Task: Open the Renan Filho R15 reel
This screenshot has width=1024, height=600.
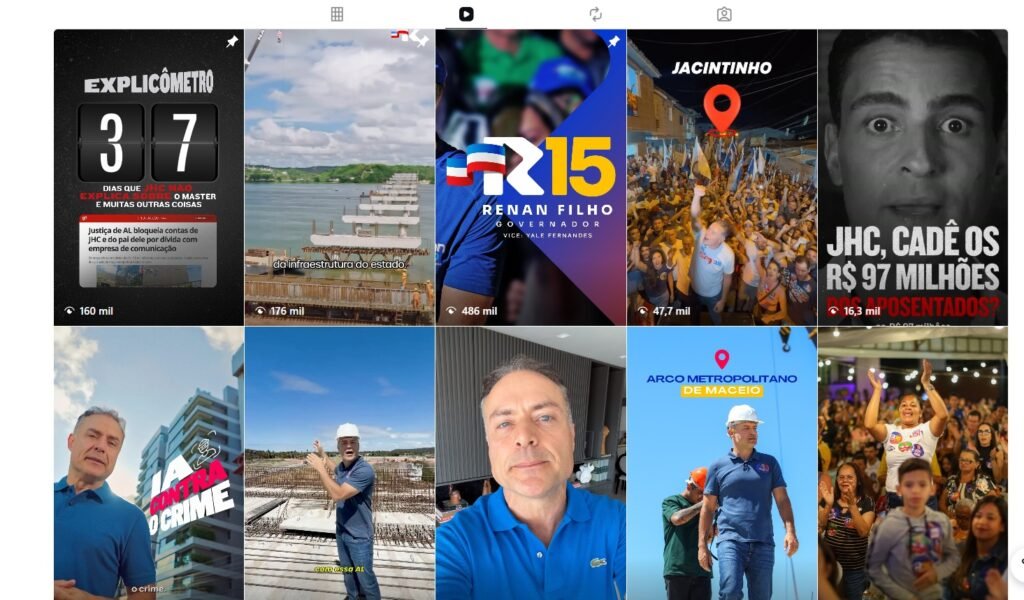Action: click(x=531, y=177)
